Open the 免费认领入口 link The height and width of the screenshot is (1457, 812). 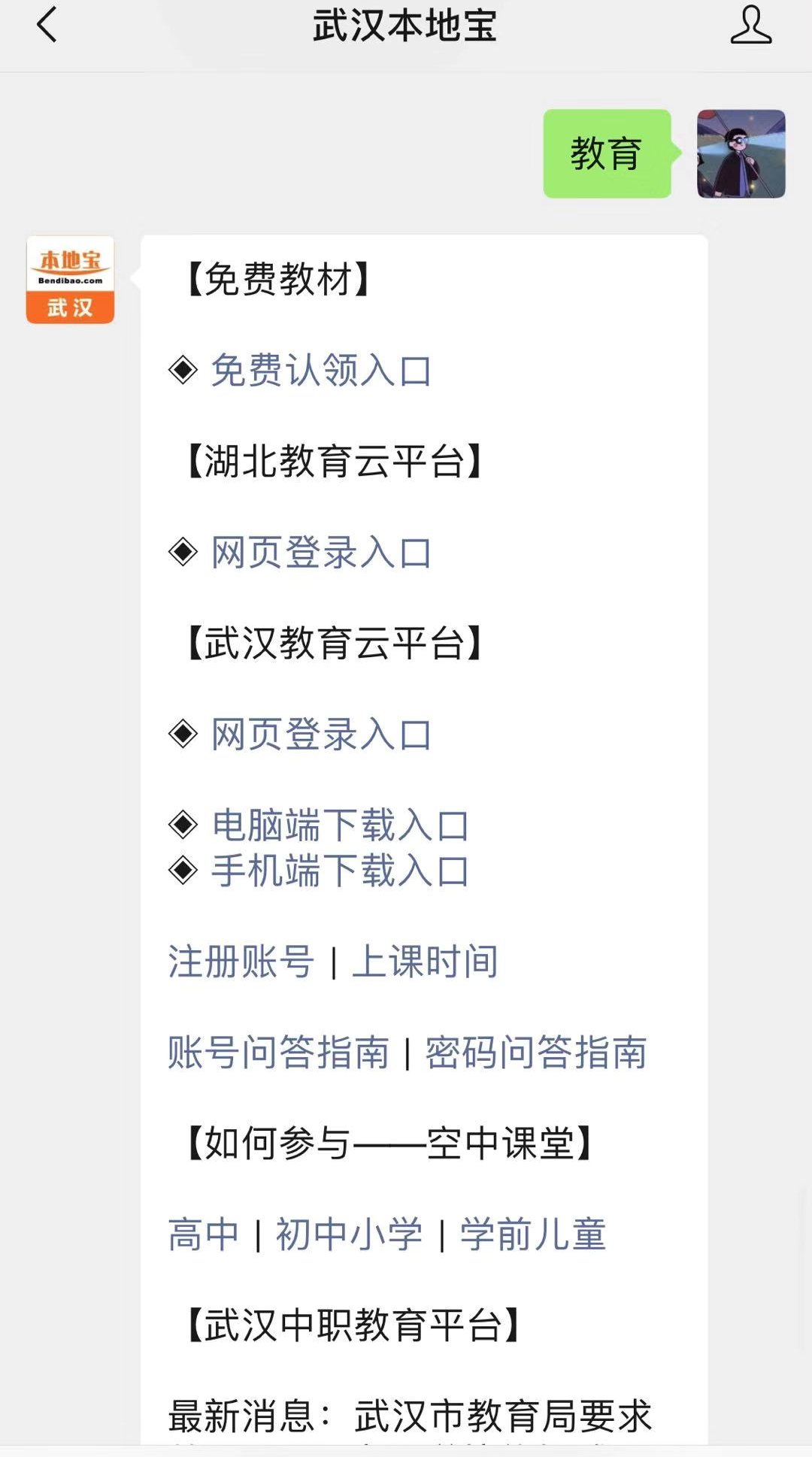pos(321,370)
